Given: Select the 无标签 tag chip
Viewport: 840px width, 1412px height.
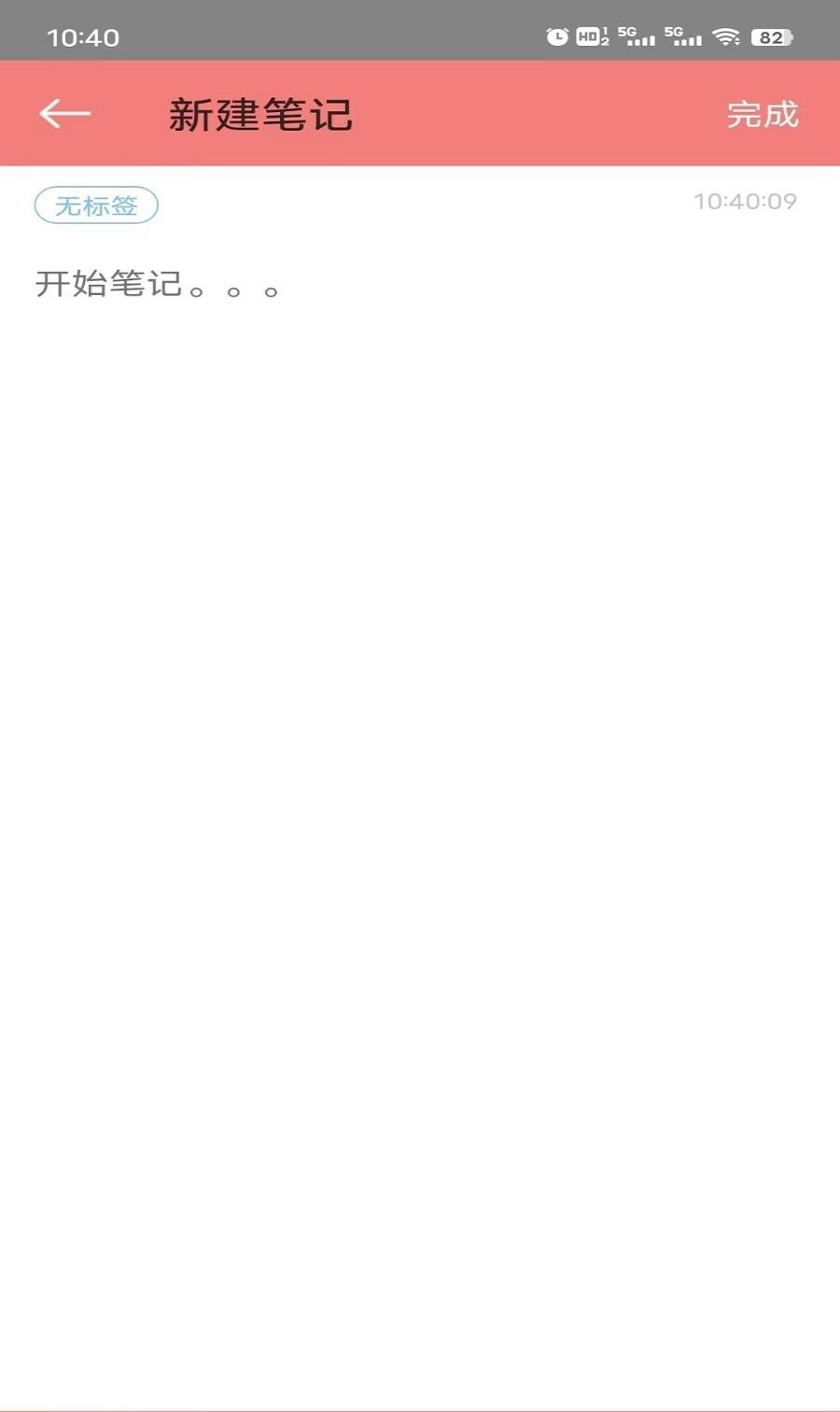Looking at the screenshot, I should (x=96, y=205).
